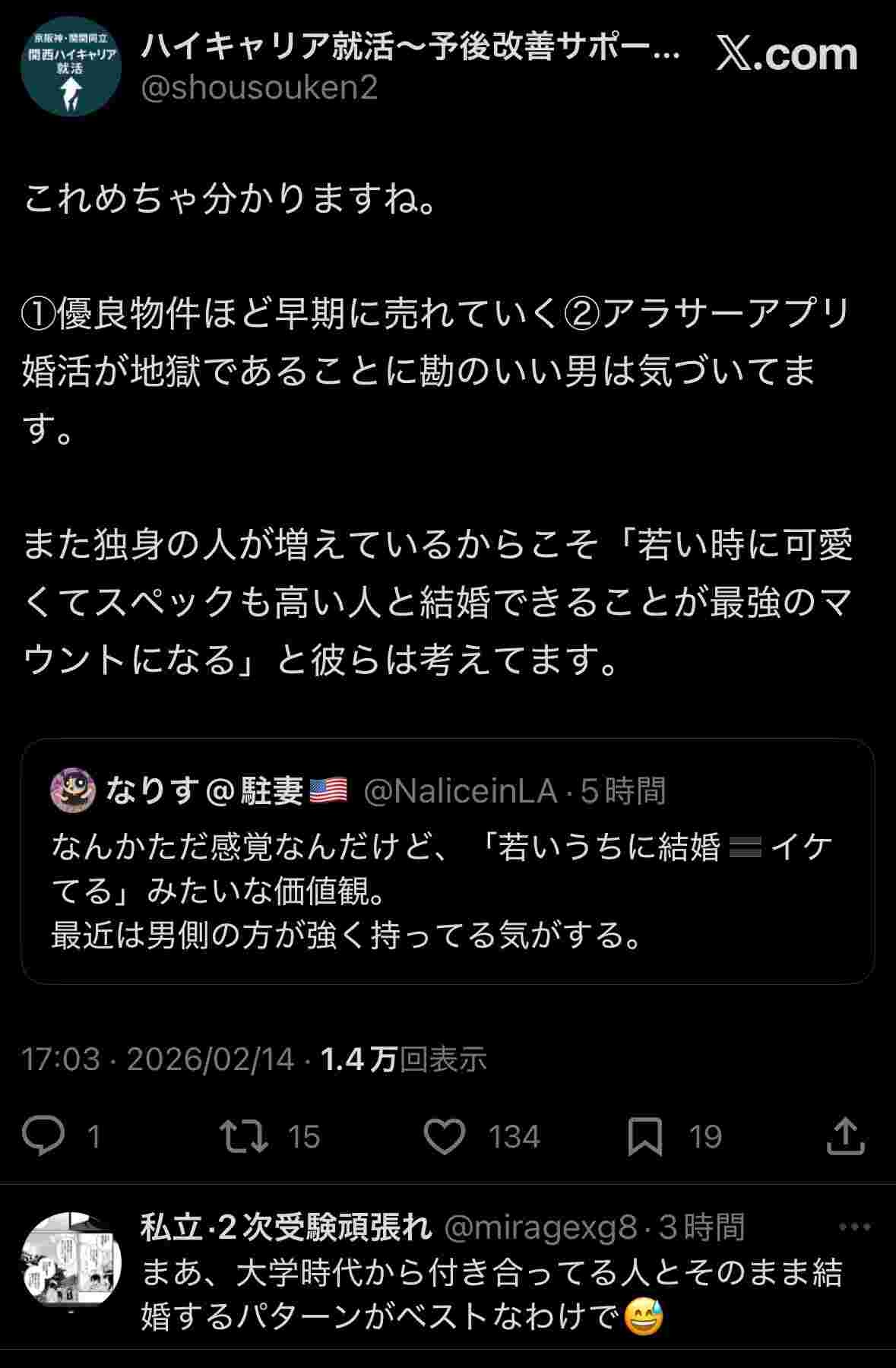This screenshot has height=1368, width=896.
Task: Open the ハイキャリア就活 profile avatar
Action: [71, 68]
